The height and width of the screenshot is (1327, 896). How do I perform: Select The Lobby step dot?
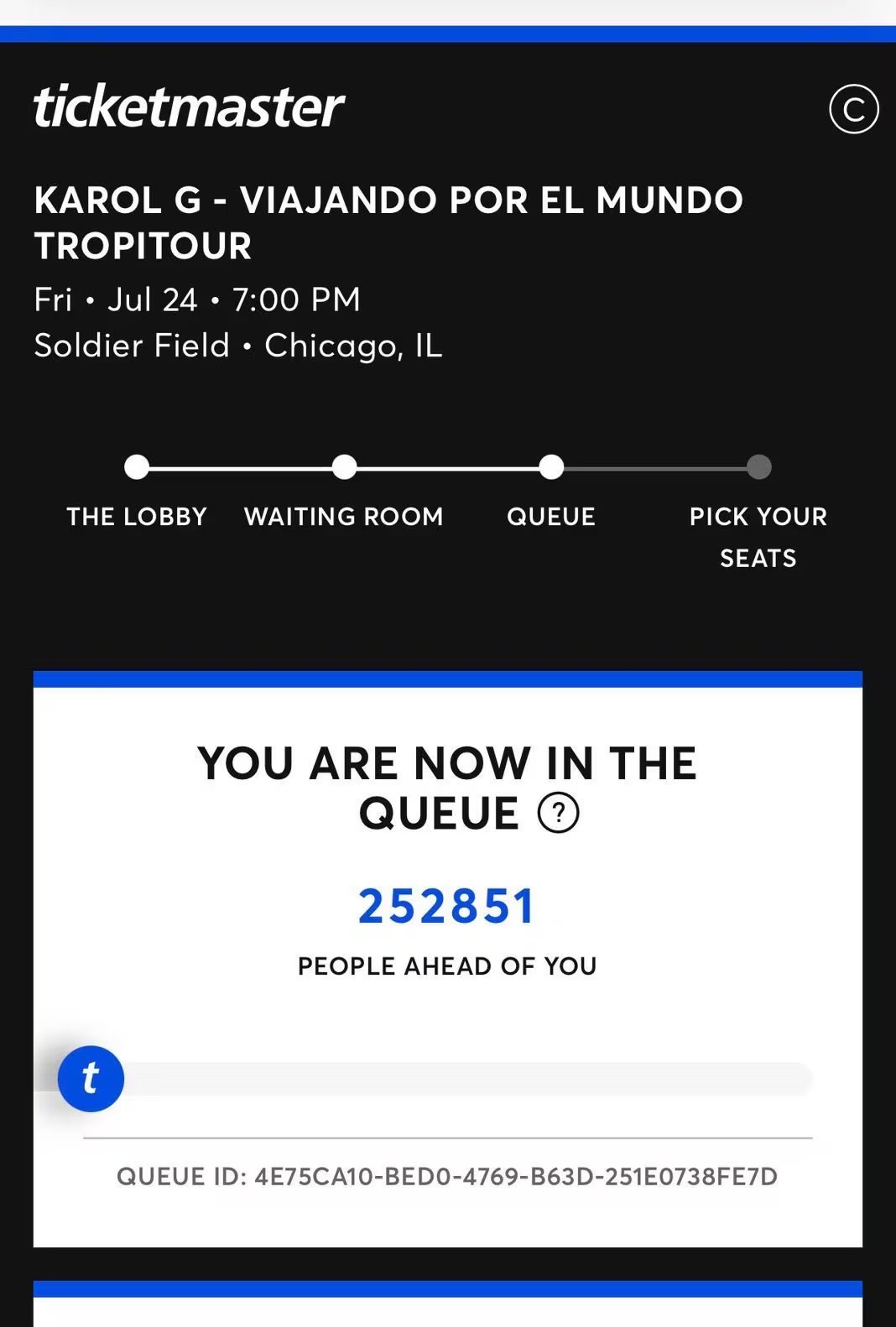[x=137, y=468]
